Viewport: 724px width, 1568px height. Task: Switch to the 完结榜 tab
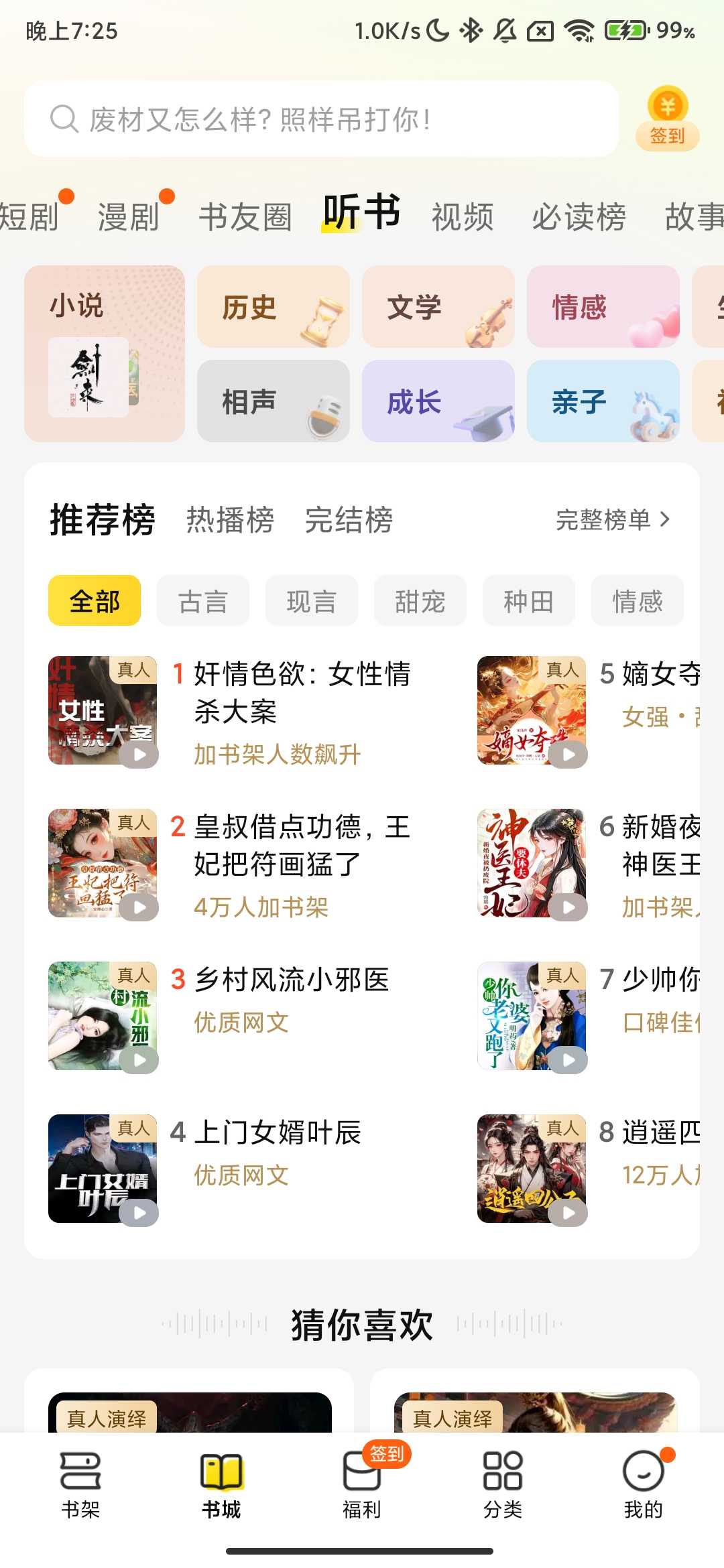click(x=350, y=519)
